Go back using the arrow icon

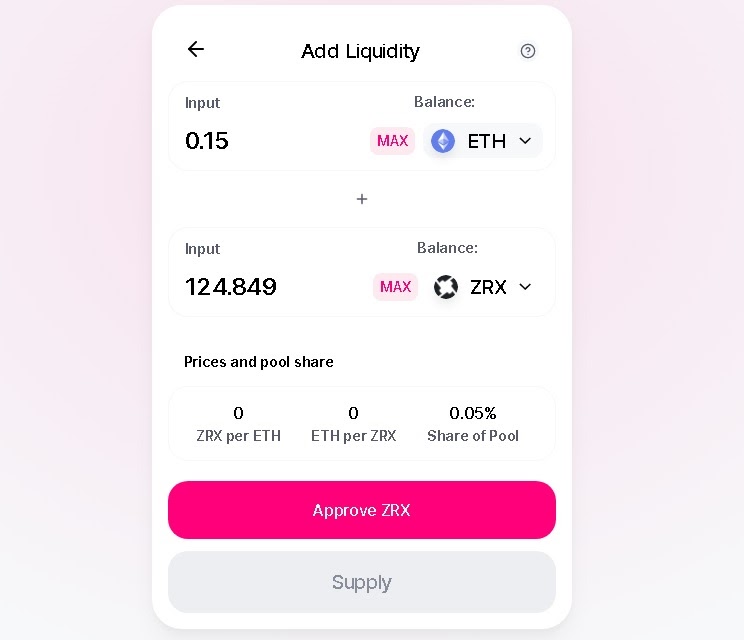196,49
